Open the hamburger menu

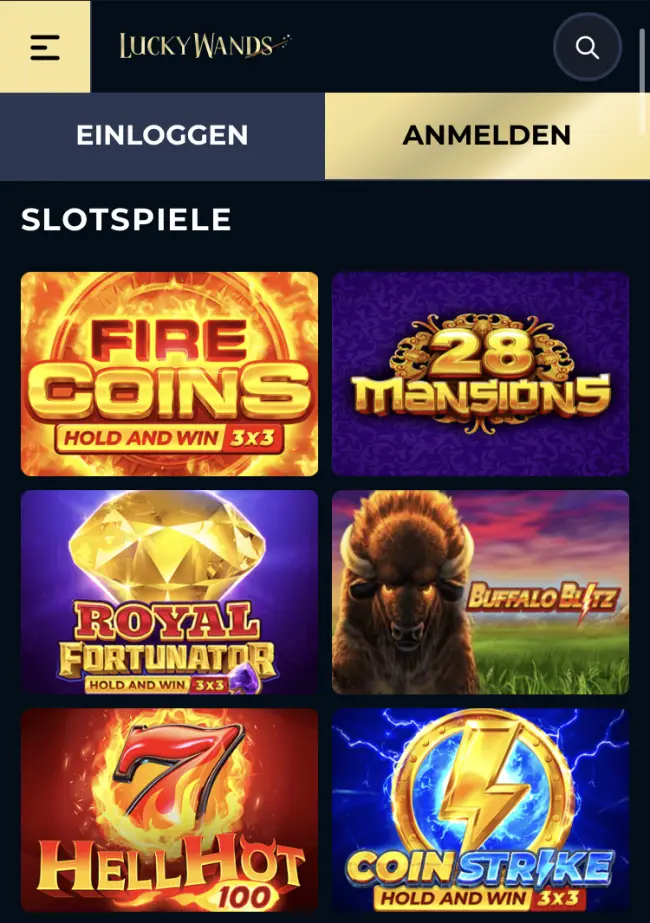[45, 47]
